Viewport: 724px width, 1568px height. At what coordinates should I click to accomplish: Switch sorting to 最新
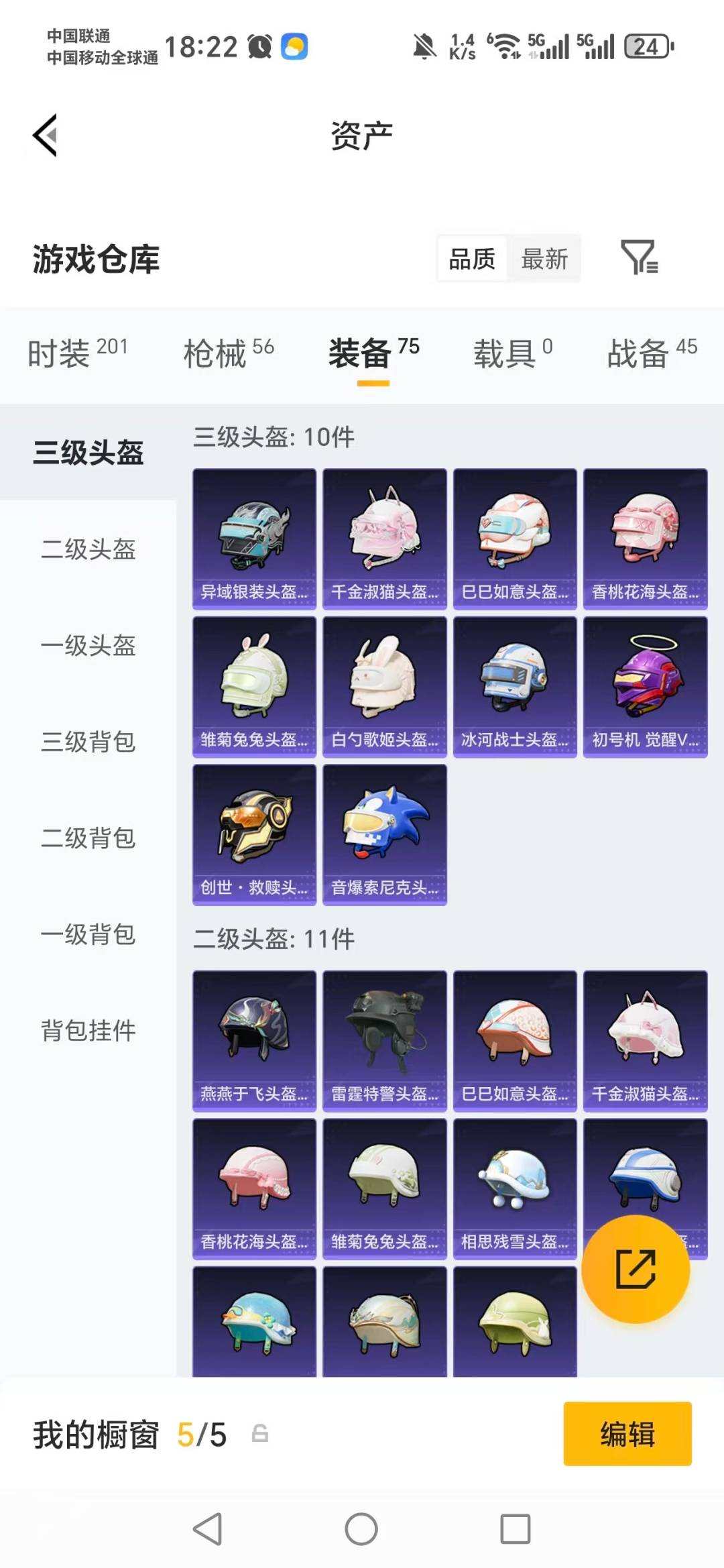pos(545,258)
